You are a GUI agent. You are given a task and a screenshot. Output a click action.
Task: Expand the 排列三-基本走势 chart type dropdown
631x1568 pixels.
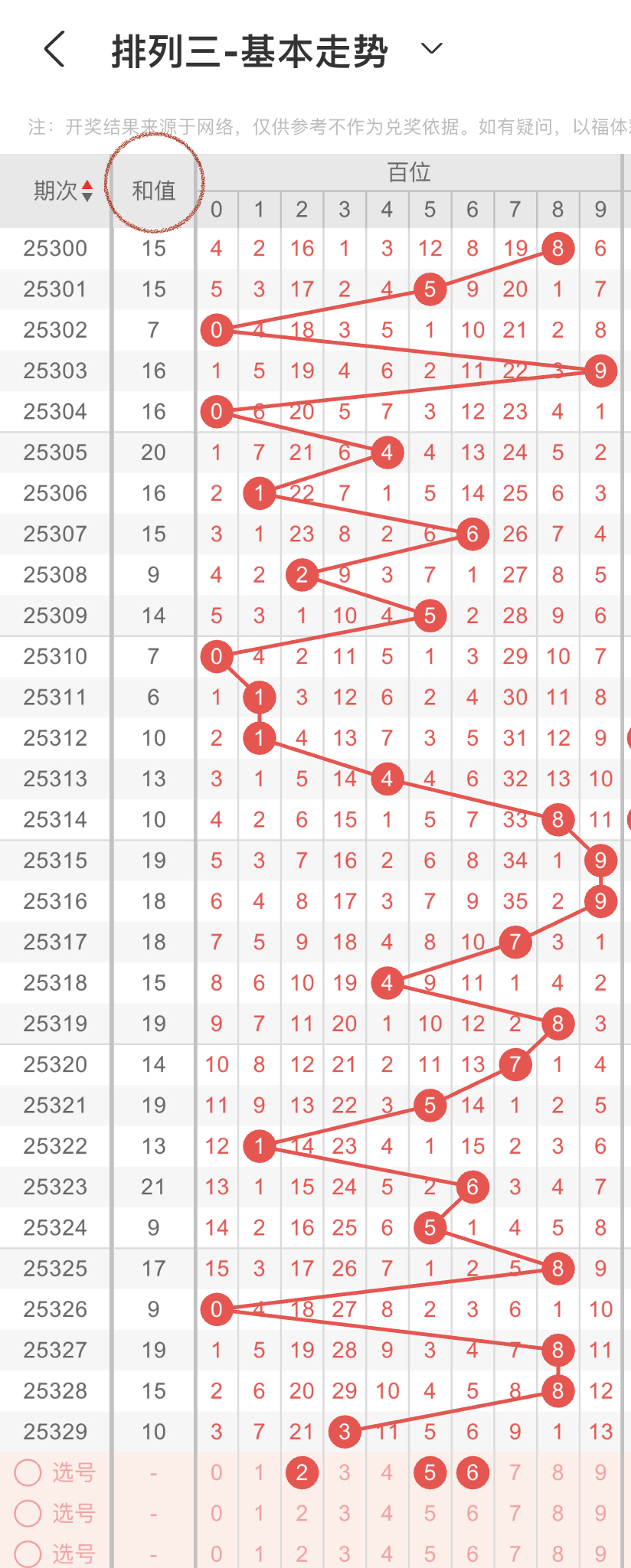pos(432,49)
